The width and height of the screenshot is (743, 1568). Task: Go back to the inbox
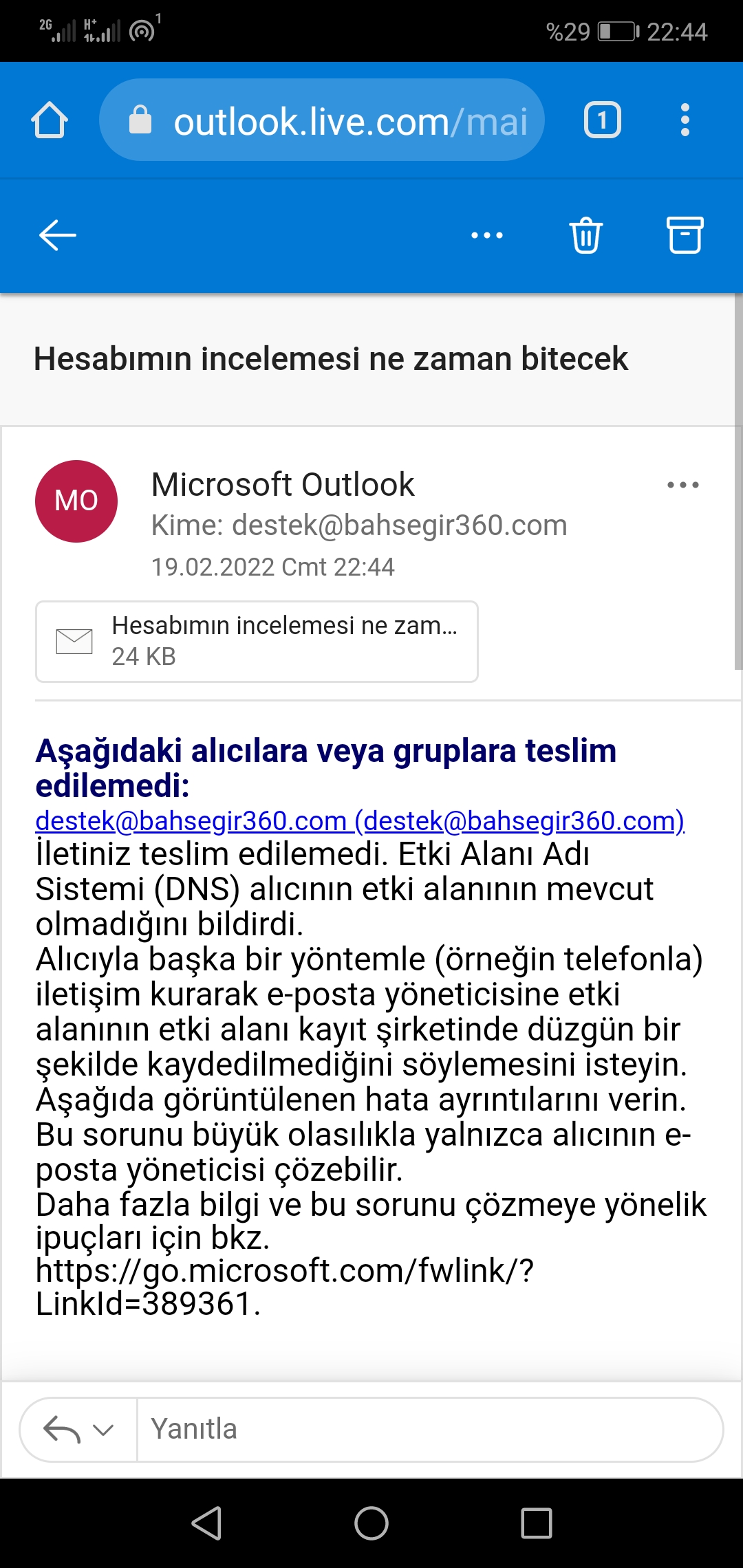[58, 236]
